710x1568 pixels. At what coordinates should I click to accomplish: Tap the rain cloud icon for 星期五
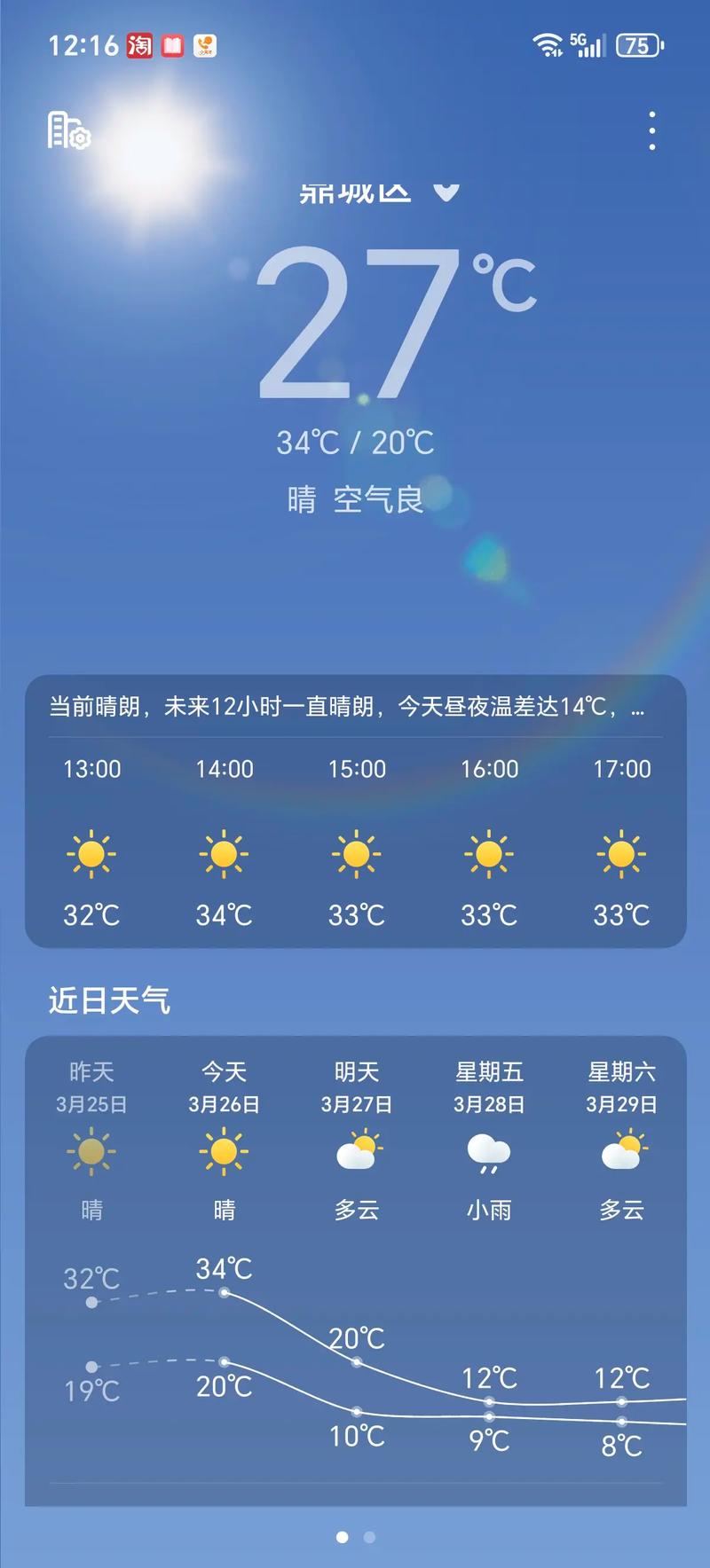coord(490,1153)
